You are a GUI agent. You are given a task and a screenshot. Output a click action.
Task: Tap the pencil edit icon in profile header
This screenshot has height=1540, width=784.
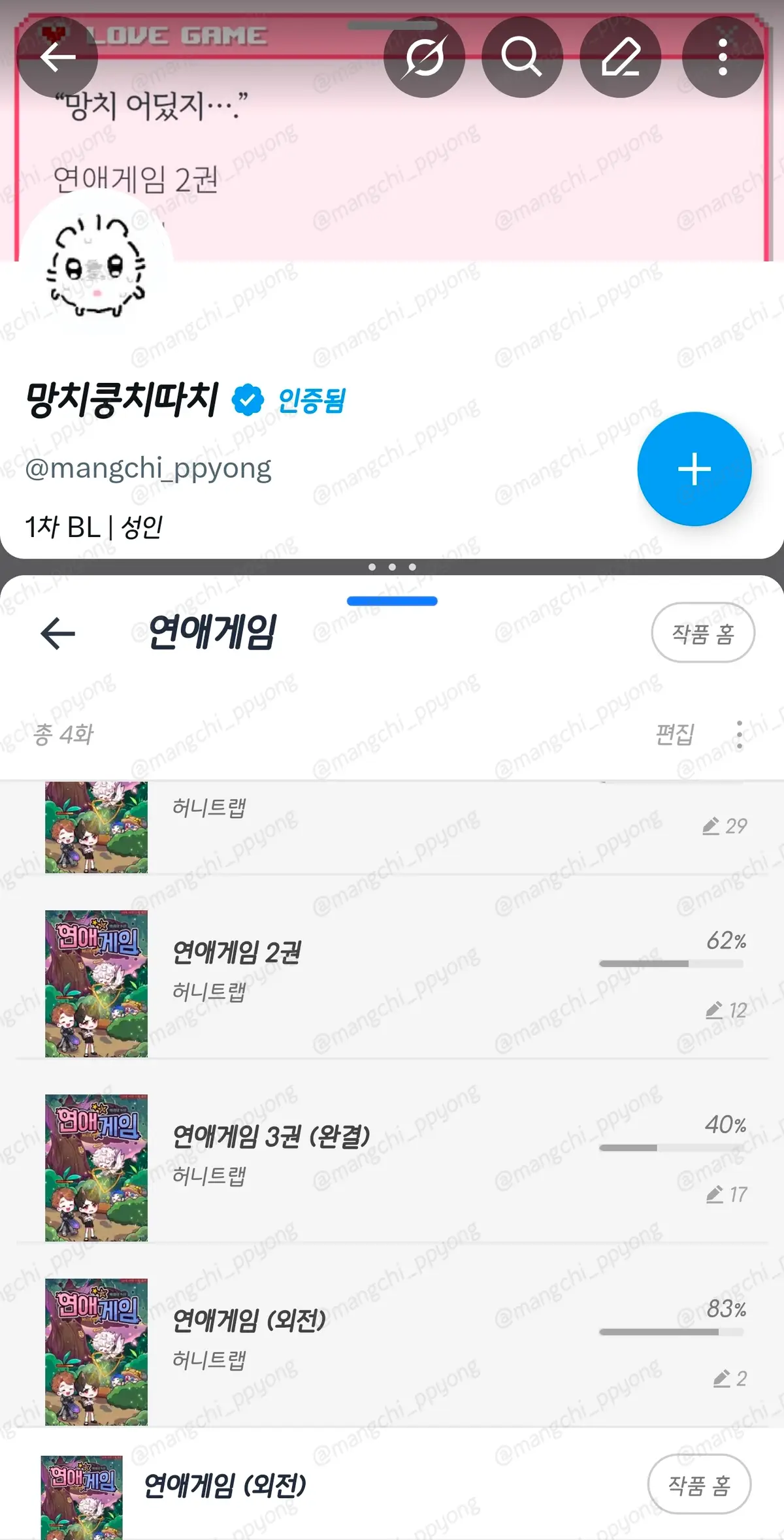620,57
